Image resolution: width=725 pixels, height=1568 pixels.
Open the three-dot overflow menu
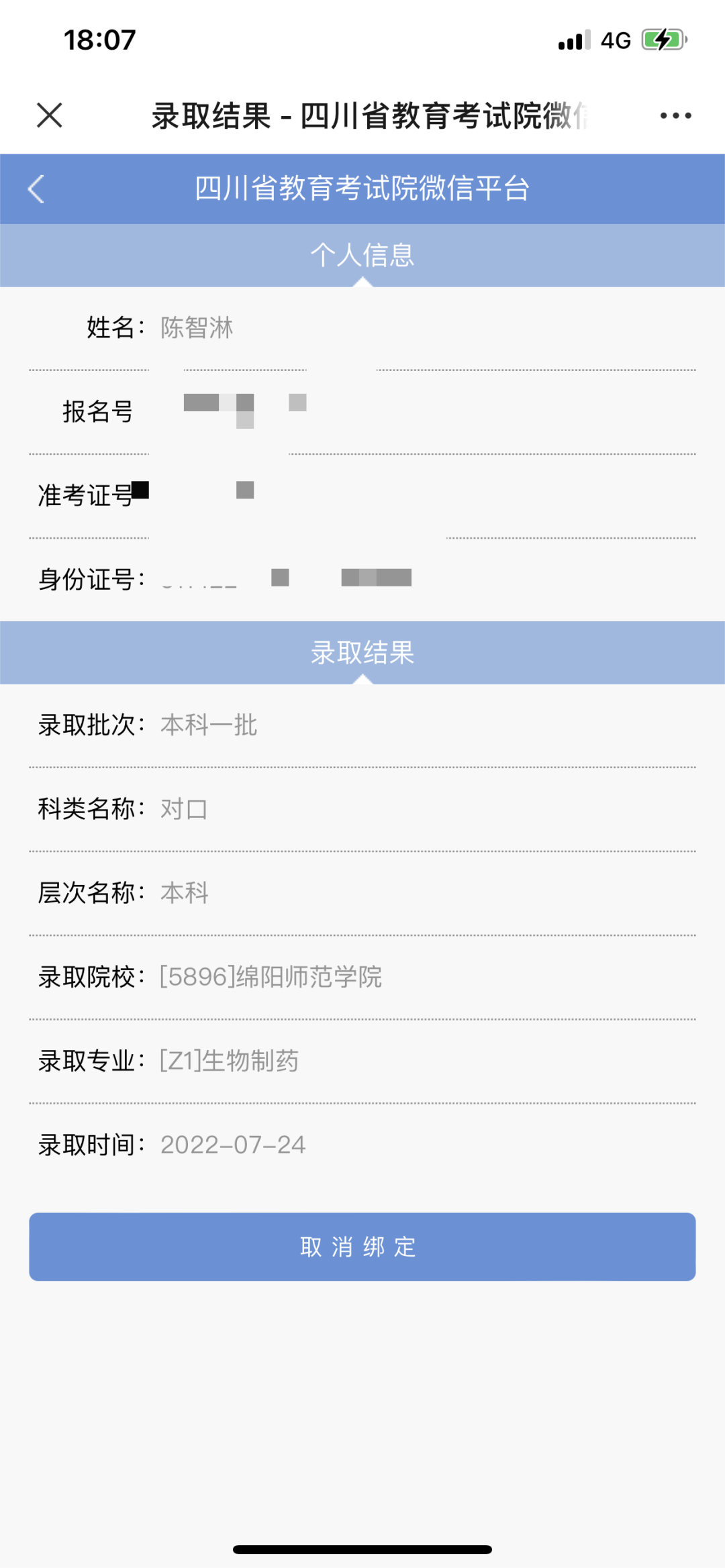click(x=675, y=115)
